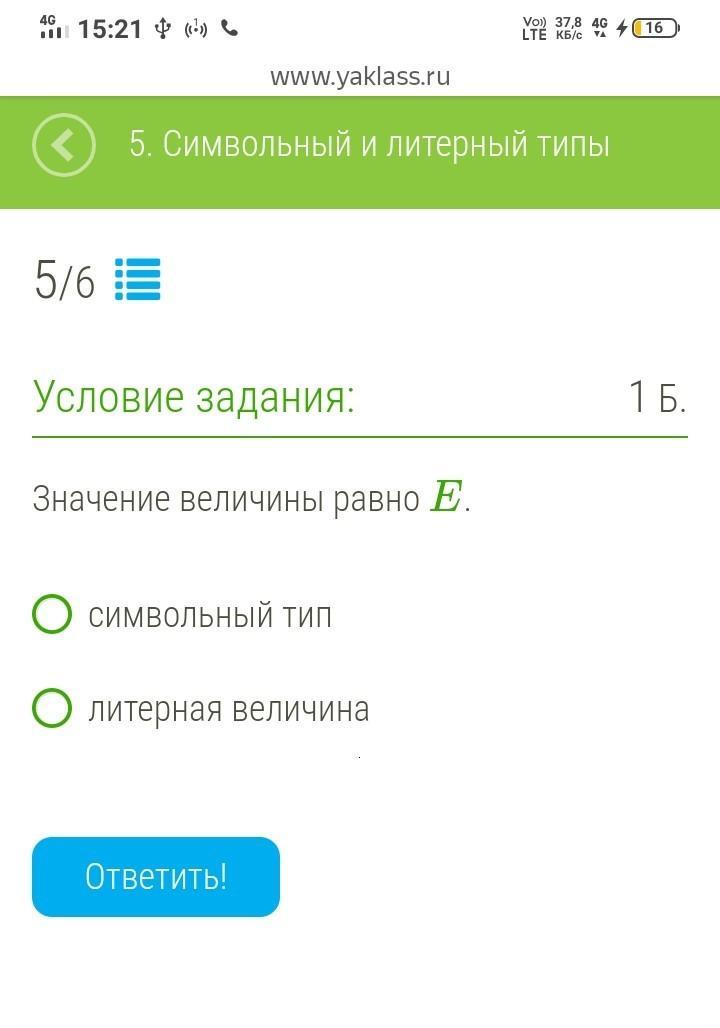This screenshot has height=1028, width=720.
Task: Go back using the circled arrow
Action: (x=64, y=146)
